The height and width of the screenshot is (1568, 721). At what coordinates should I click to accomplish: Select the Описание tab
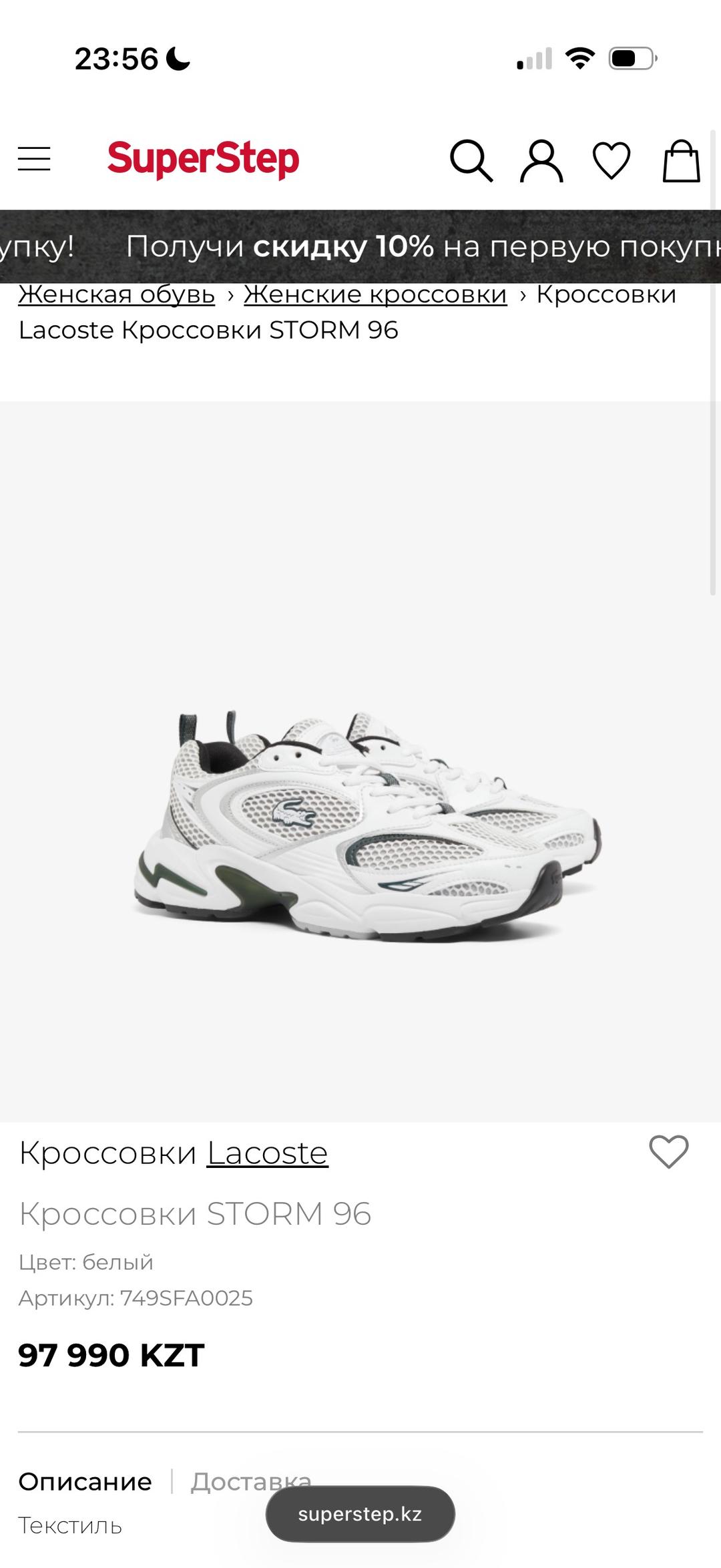85,1481
